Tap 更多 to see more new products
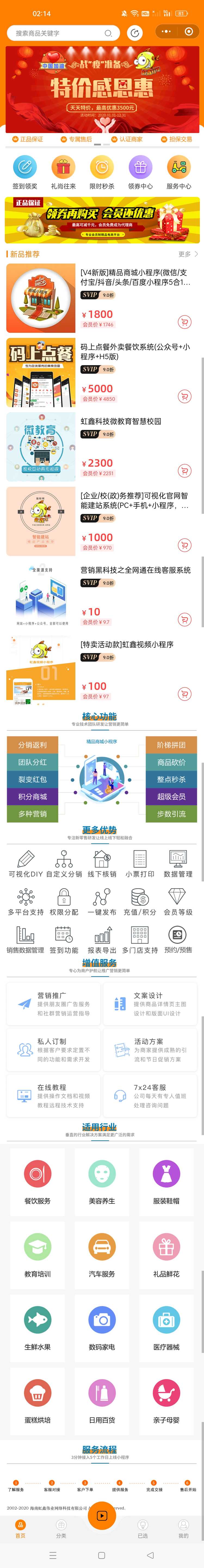The image size is (204, 1568). (187, 254)
